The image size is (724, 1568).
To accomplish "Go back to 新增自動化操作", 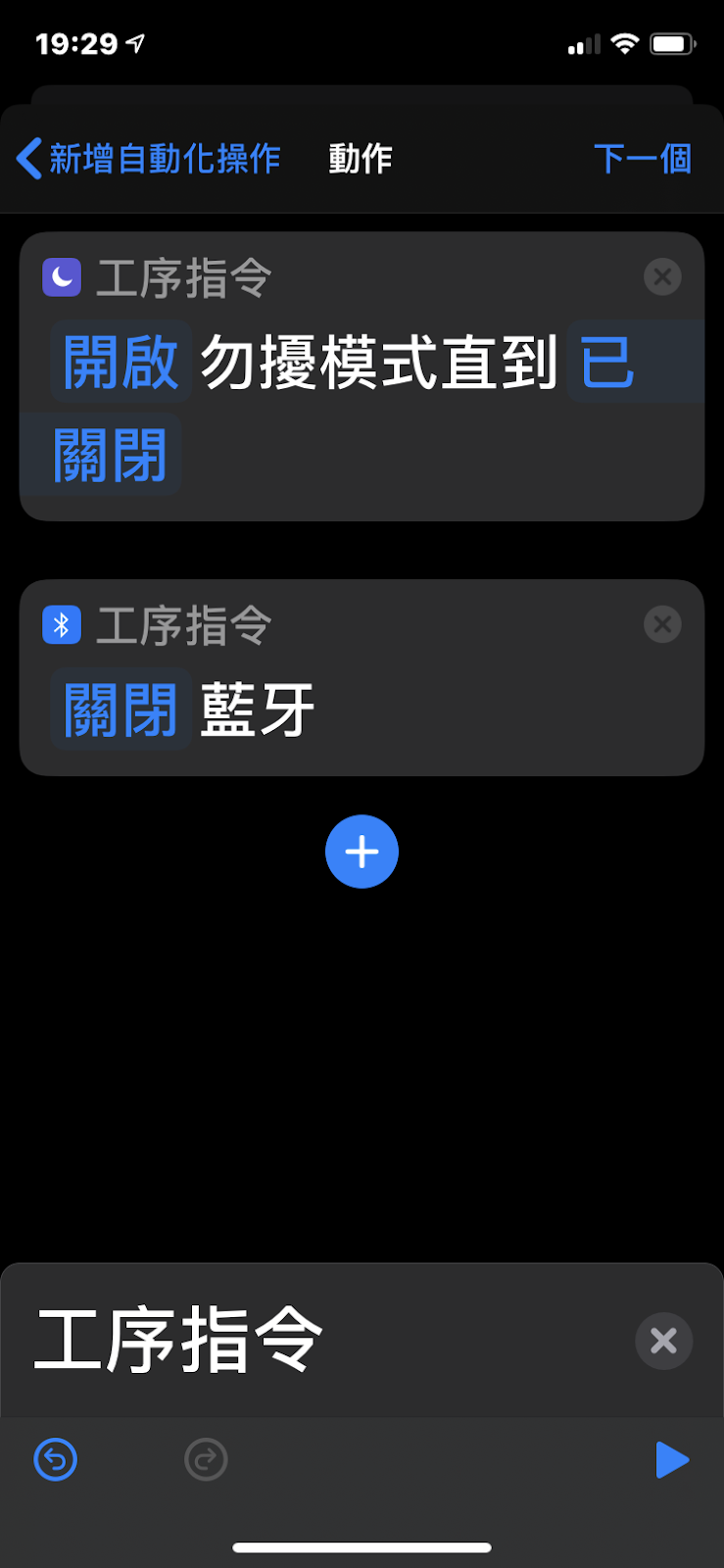I will click(x=149, y=159).
